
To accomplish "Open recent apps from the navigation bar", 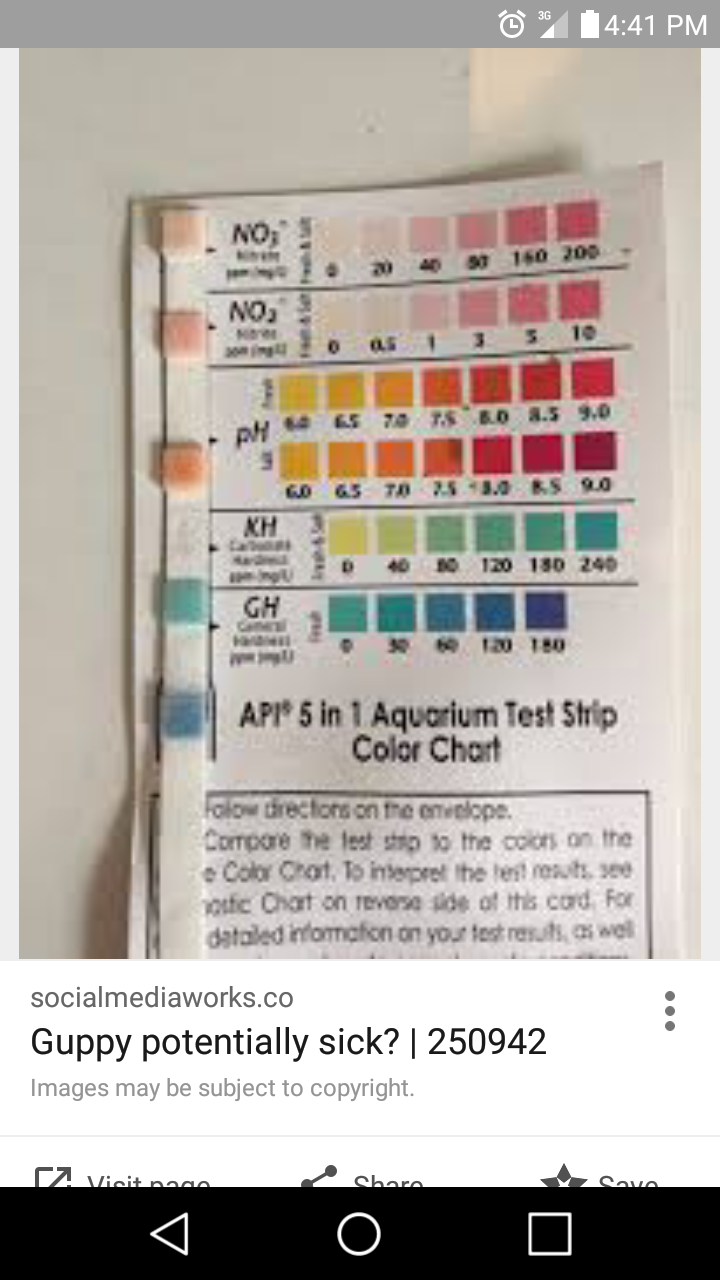I will [550, 1233].
